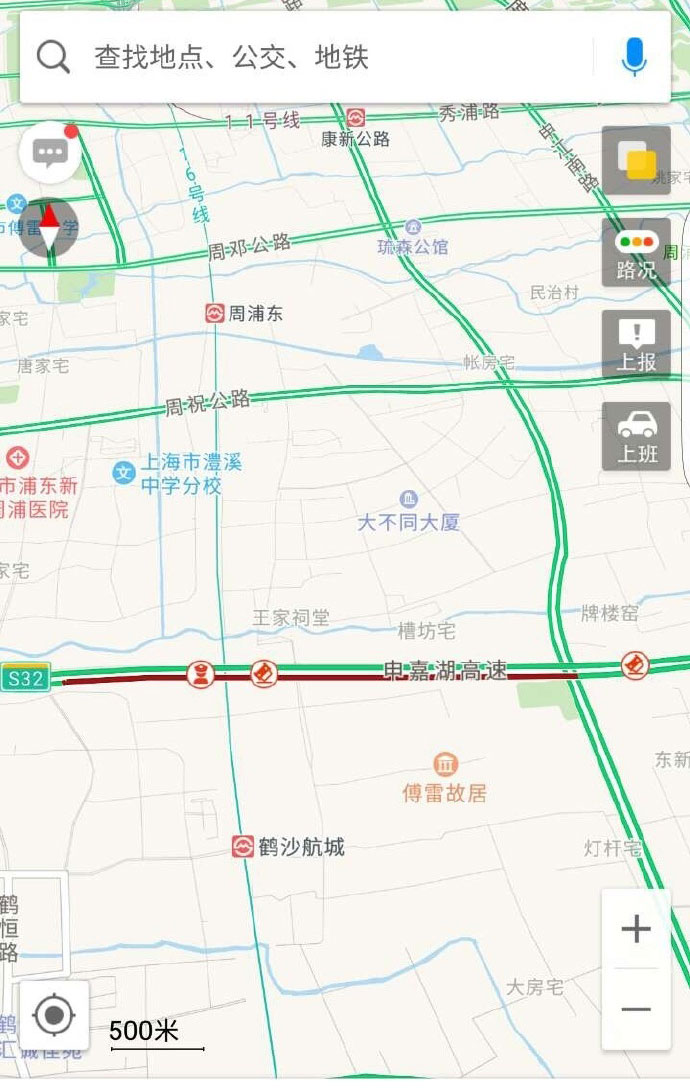Zoom out on the map
This screenshot has width=690, height=1091.
coord(636,1009)
